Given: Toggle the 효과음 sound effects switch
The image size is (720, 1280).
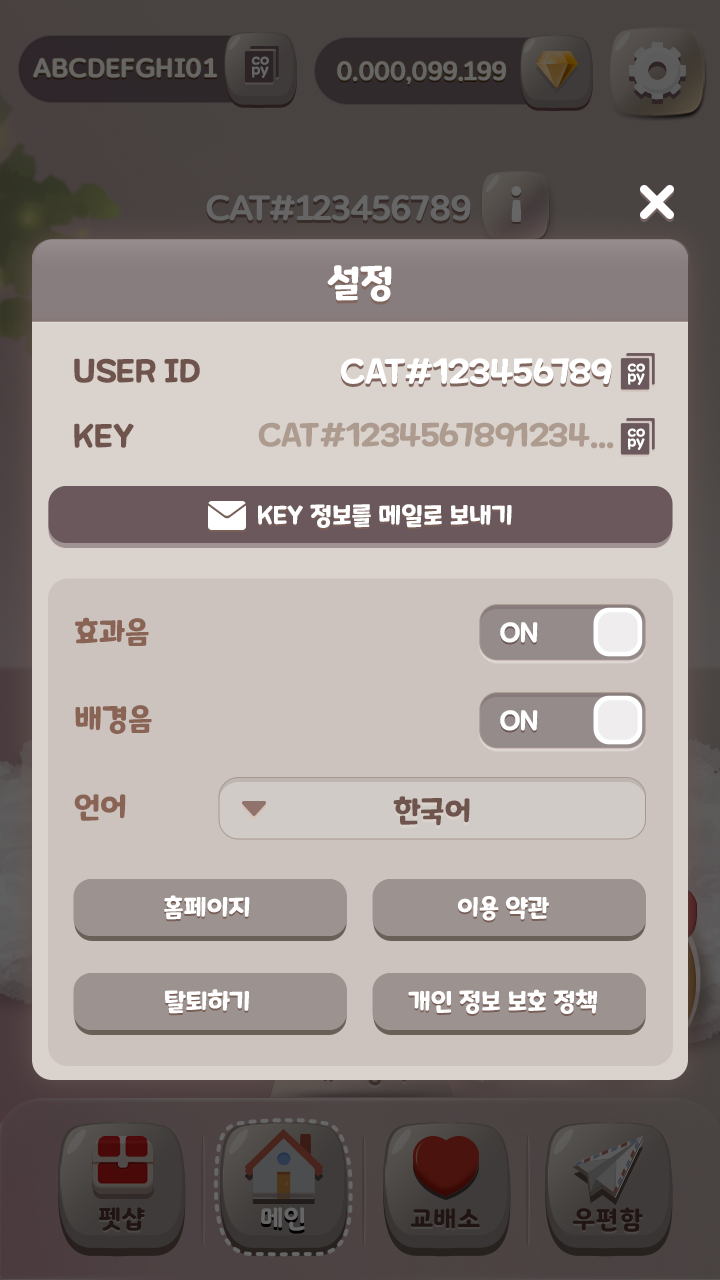Looking at the screenshot, I should pos(562,633).
